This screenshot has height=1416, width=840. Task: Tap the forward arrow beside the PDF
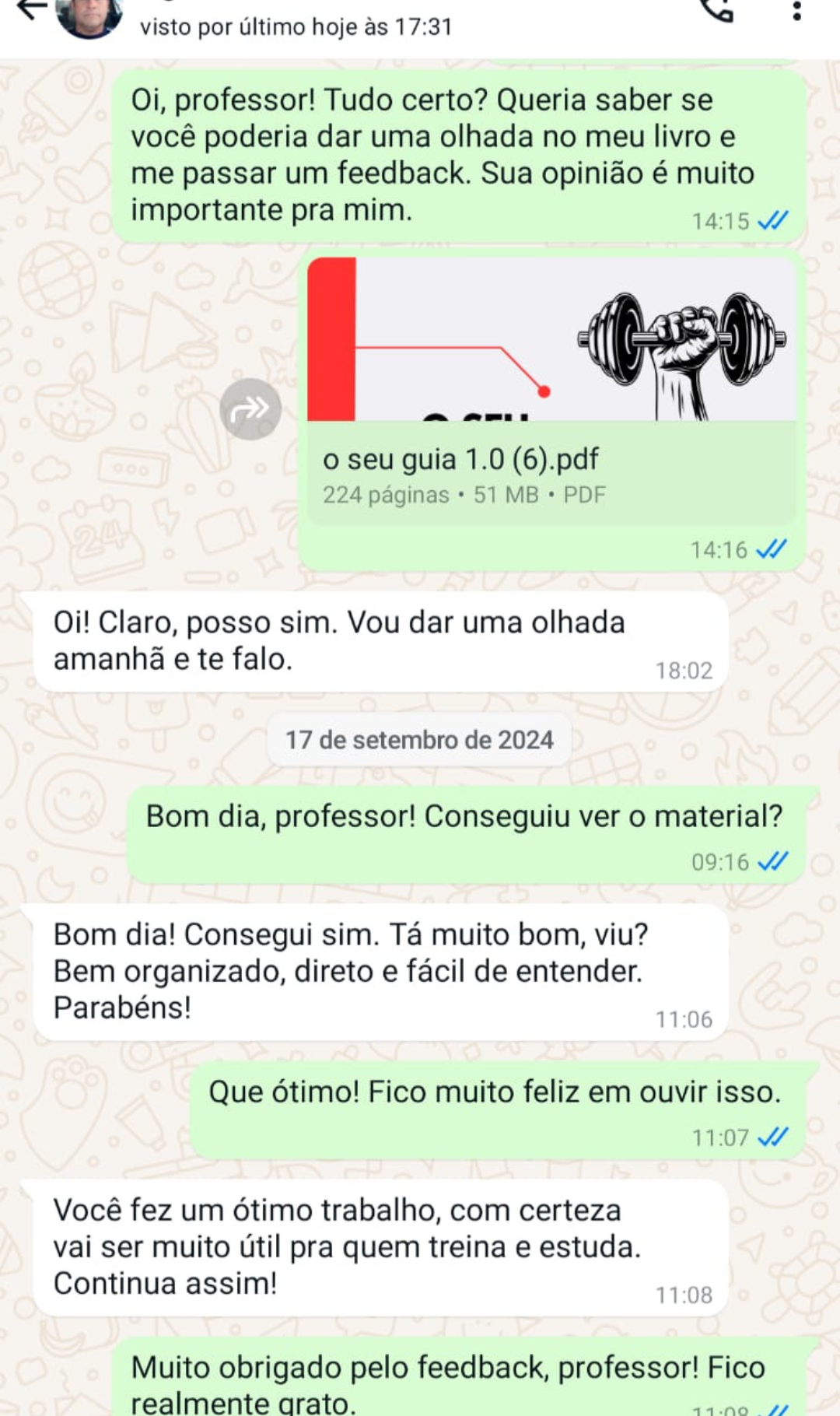coord(250,410)
